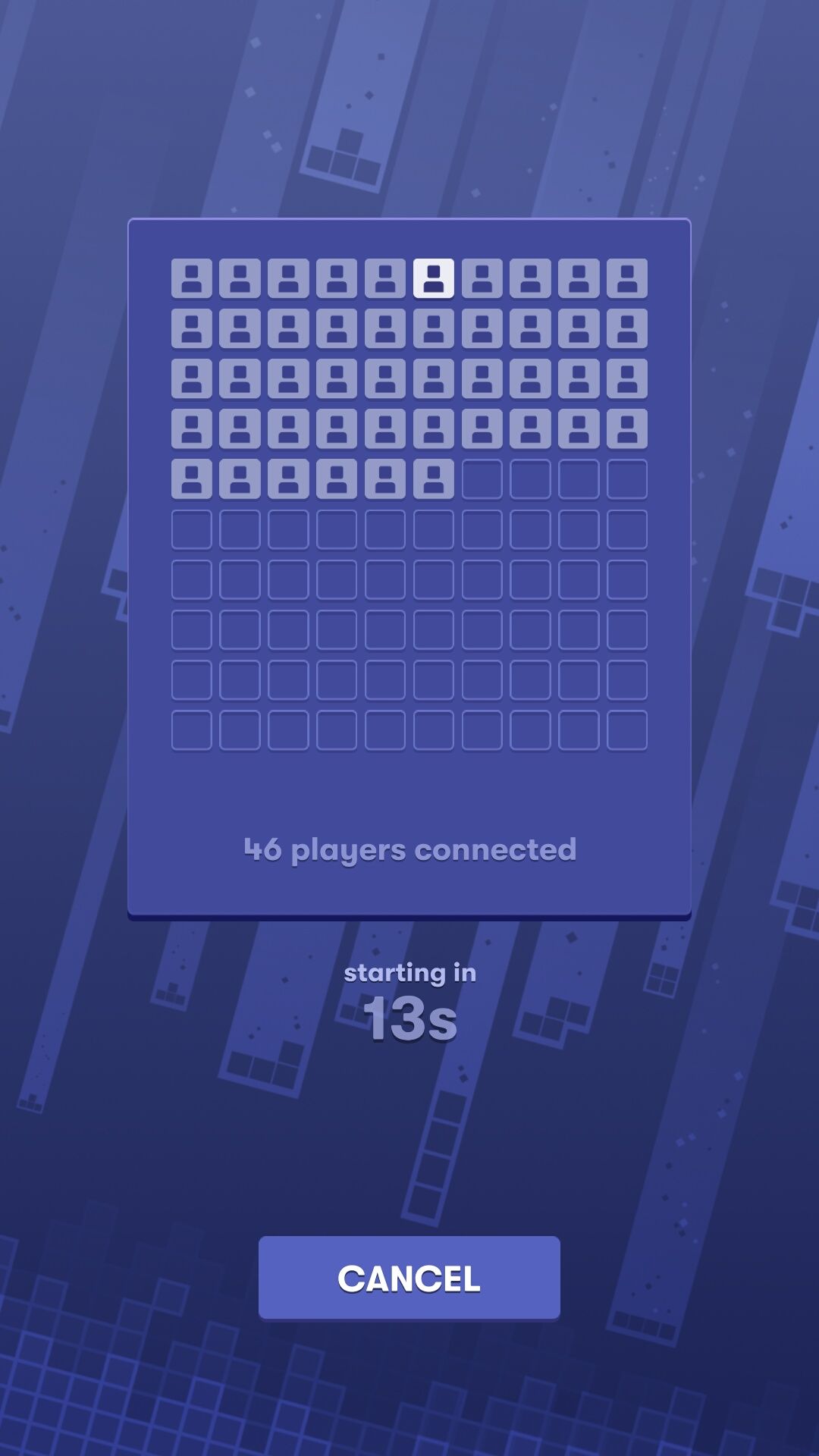Click the 46 players connected text
Screen dimensions: 819x1456
coord(409,849)
